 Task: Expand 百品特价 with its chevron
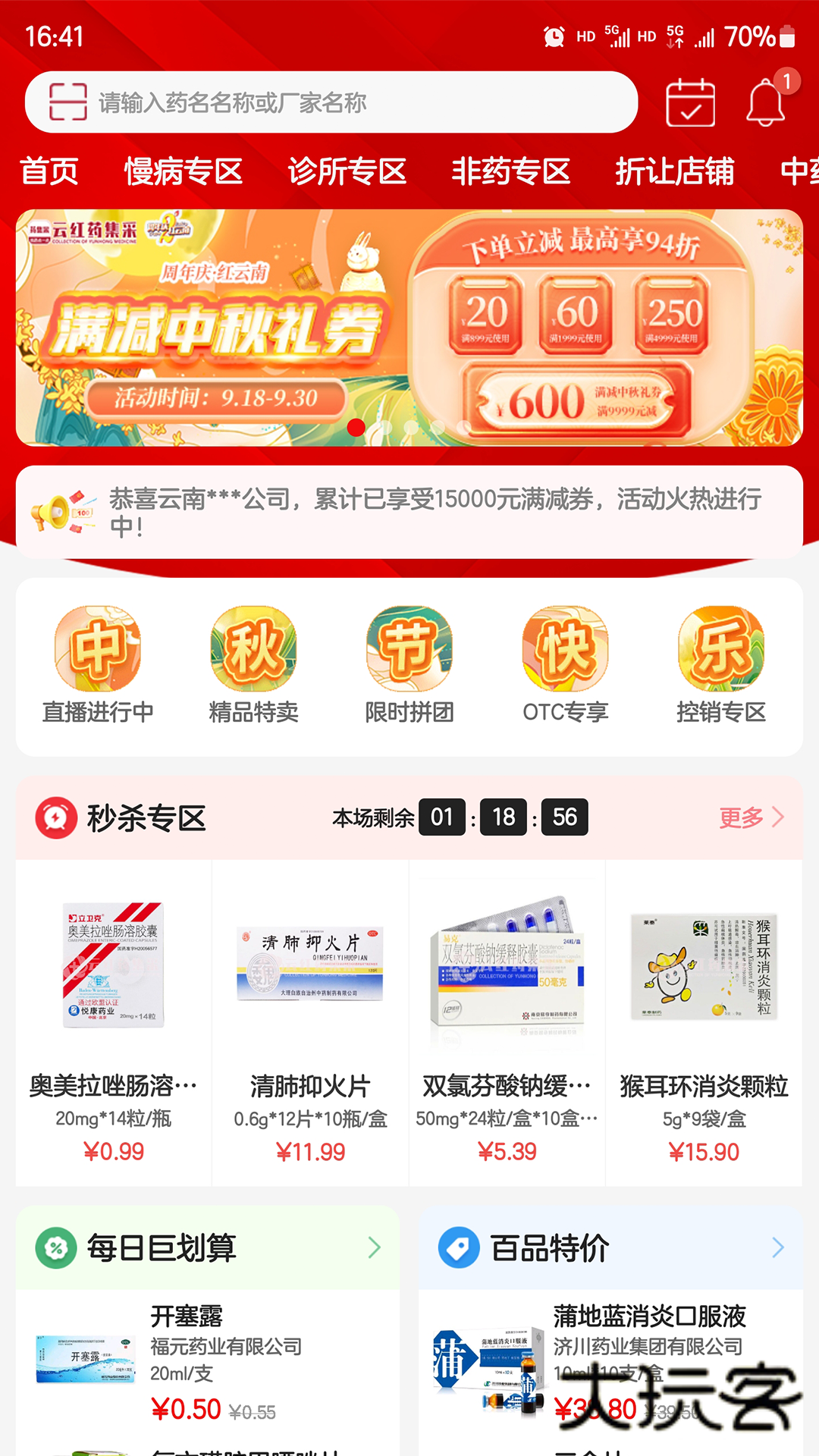[777, 1247]
